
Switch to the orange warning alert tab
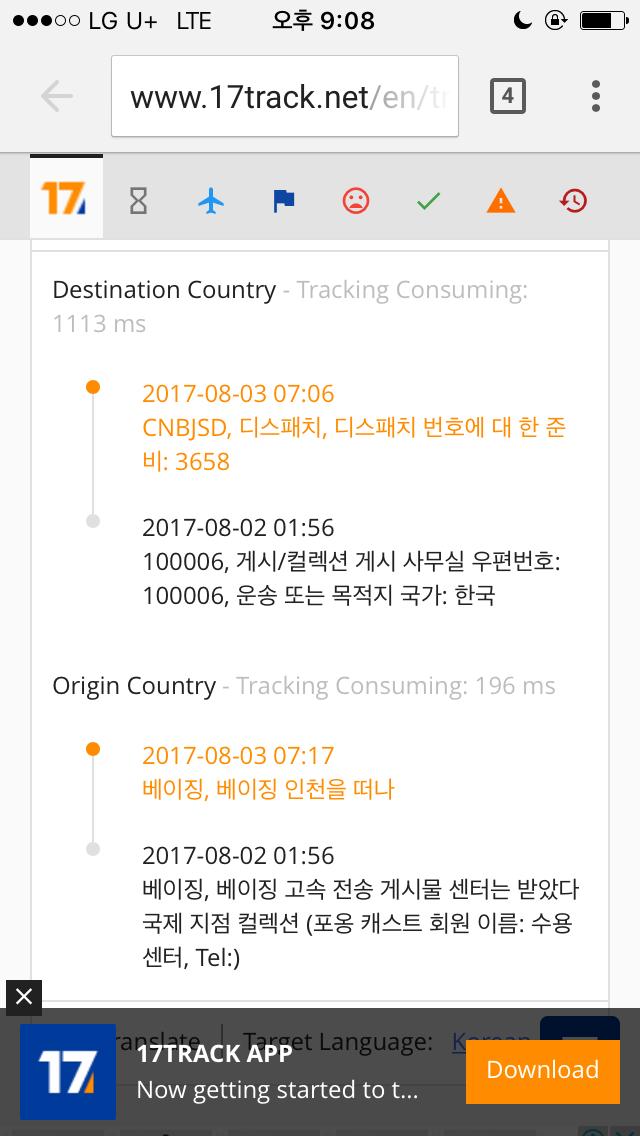(501, 200)
